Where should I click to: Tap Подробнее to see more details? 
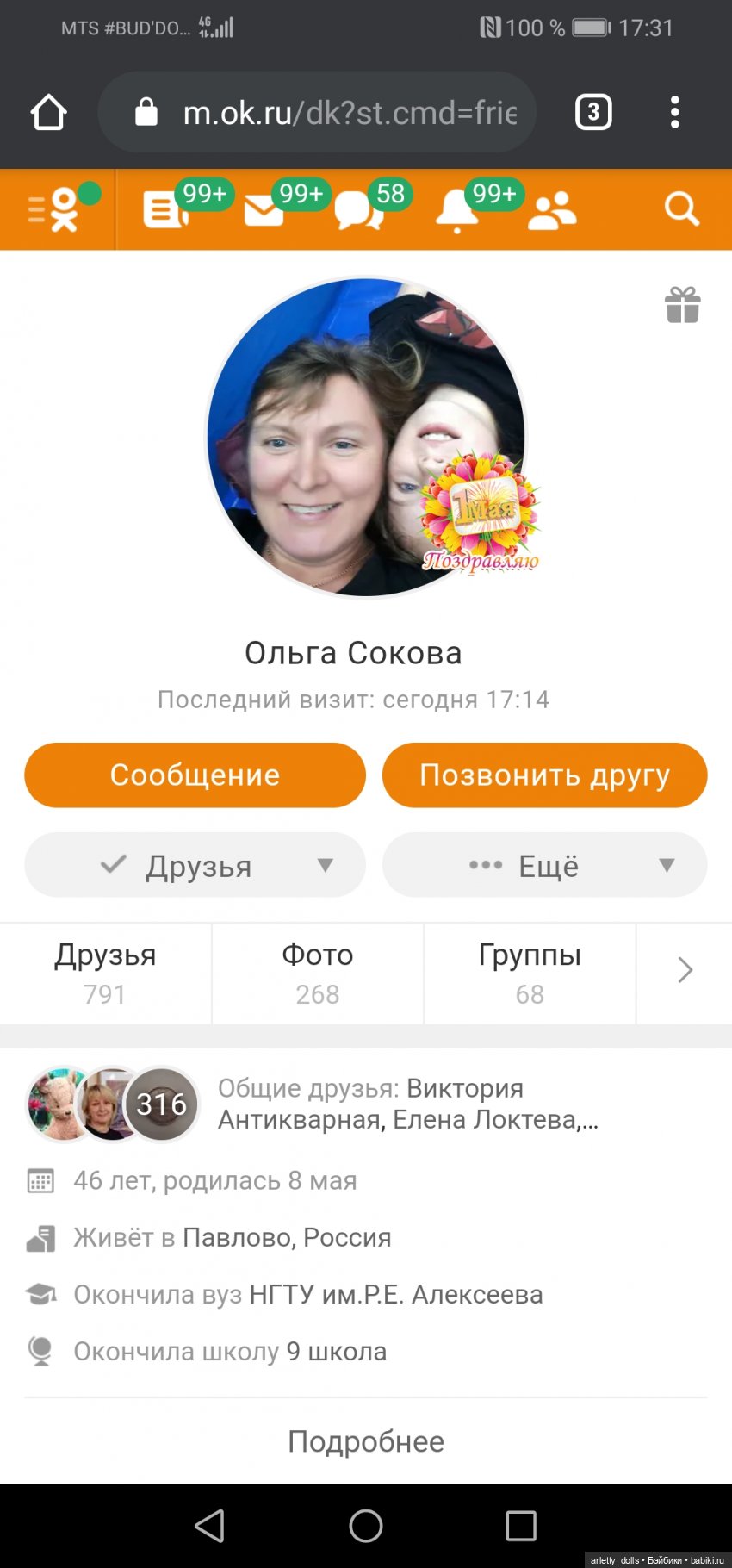pos(366,1441)
